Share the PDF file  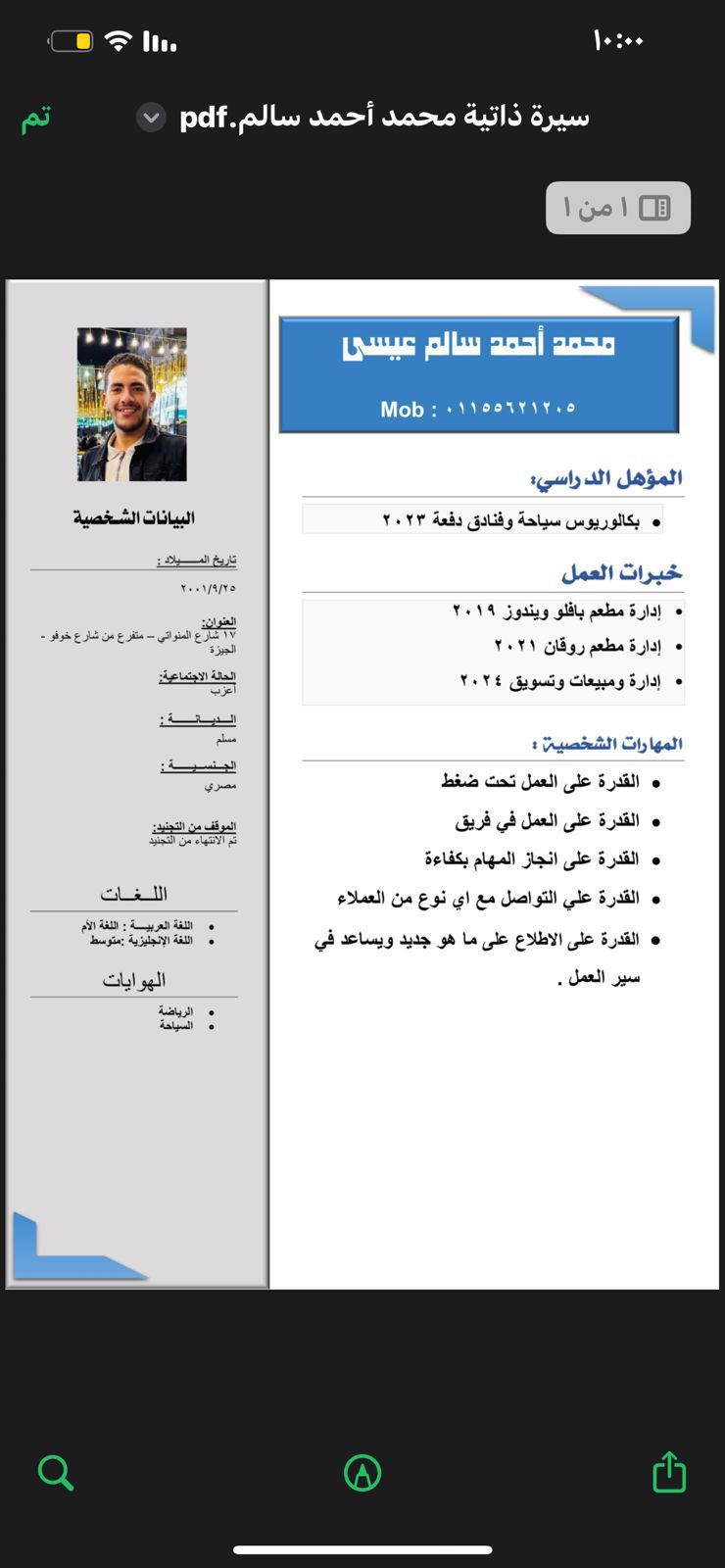coord(669,1471)
